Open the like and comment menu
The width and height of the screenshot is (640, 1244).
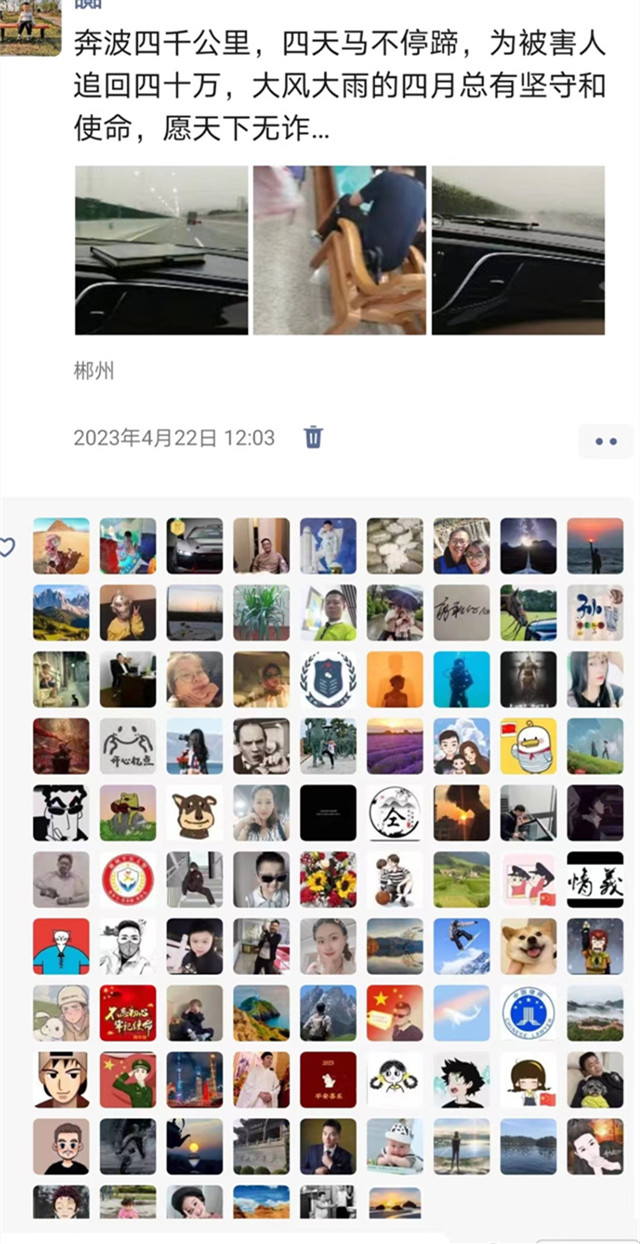pyautogui.click(x=605, y=441)
